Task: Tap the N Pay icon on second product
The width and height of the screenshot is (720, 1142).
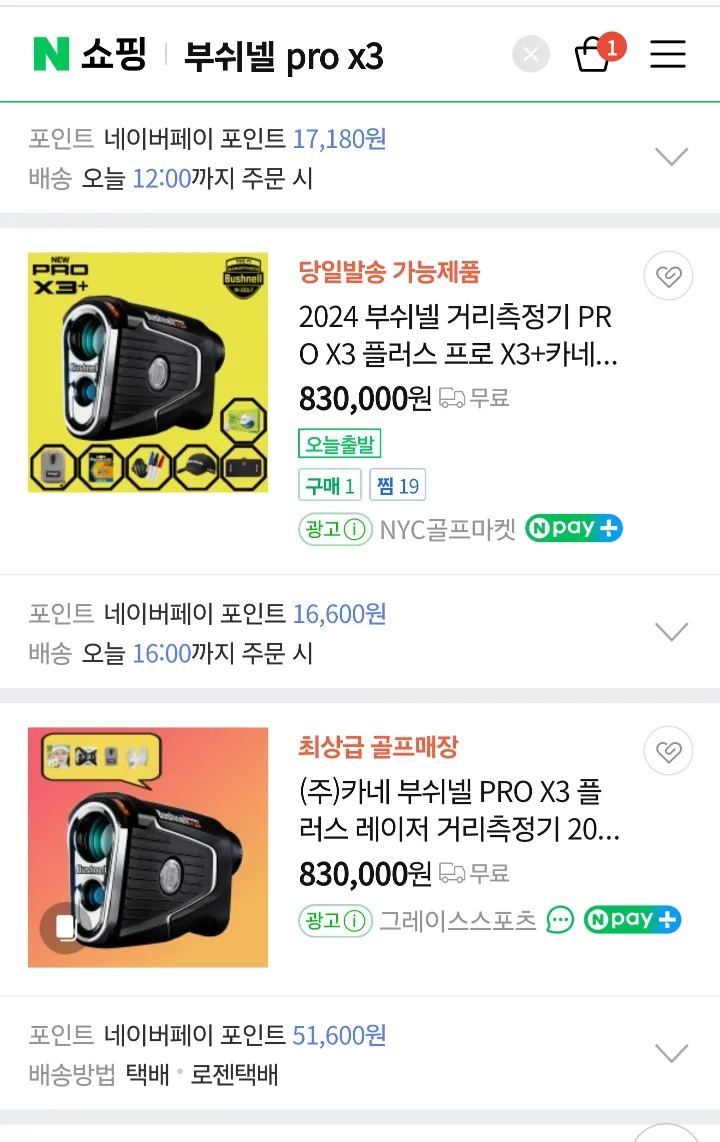Action: coord(632,919)
